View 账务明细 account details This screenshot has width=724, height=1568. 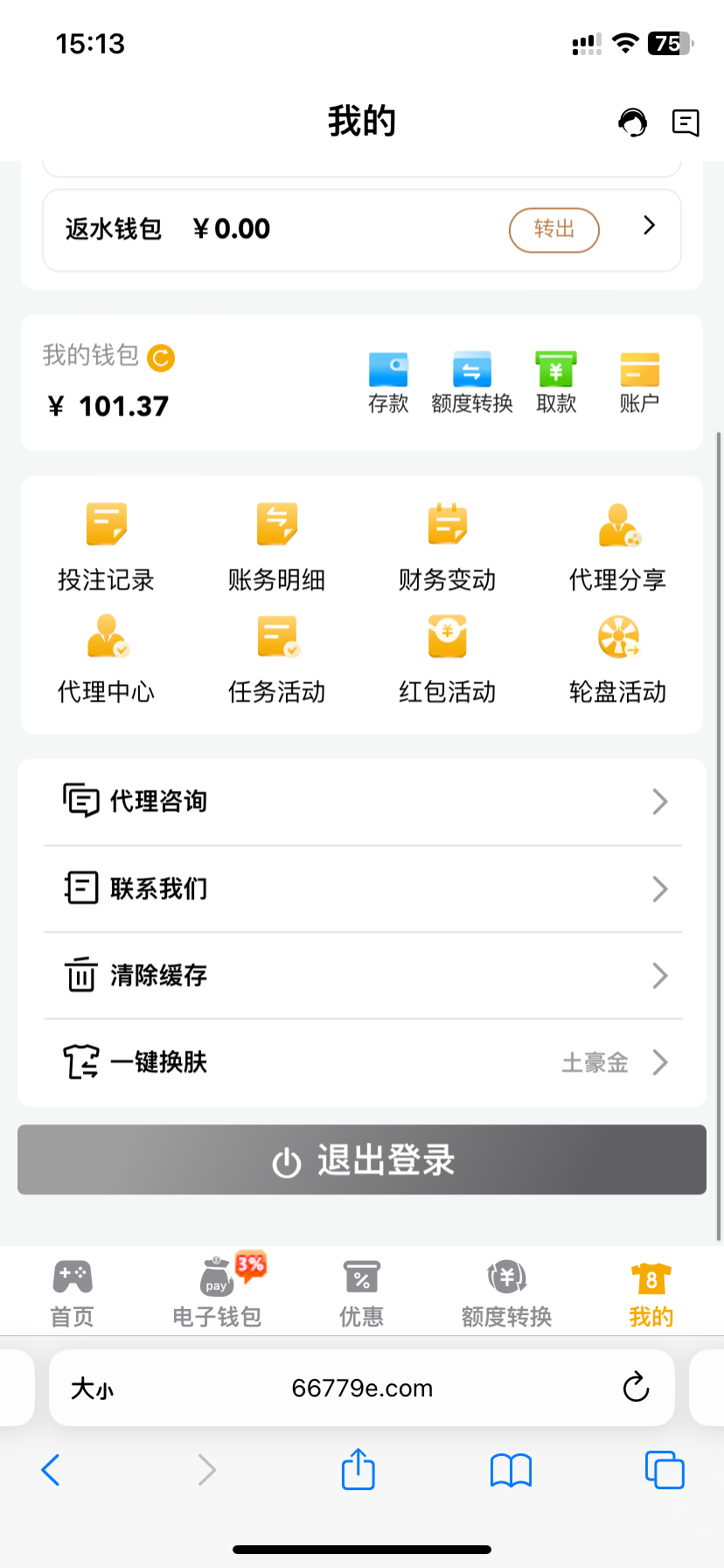[276, 542]
